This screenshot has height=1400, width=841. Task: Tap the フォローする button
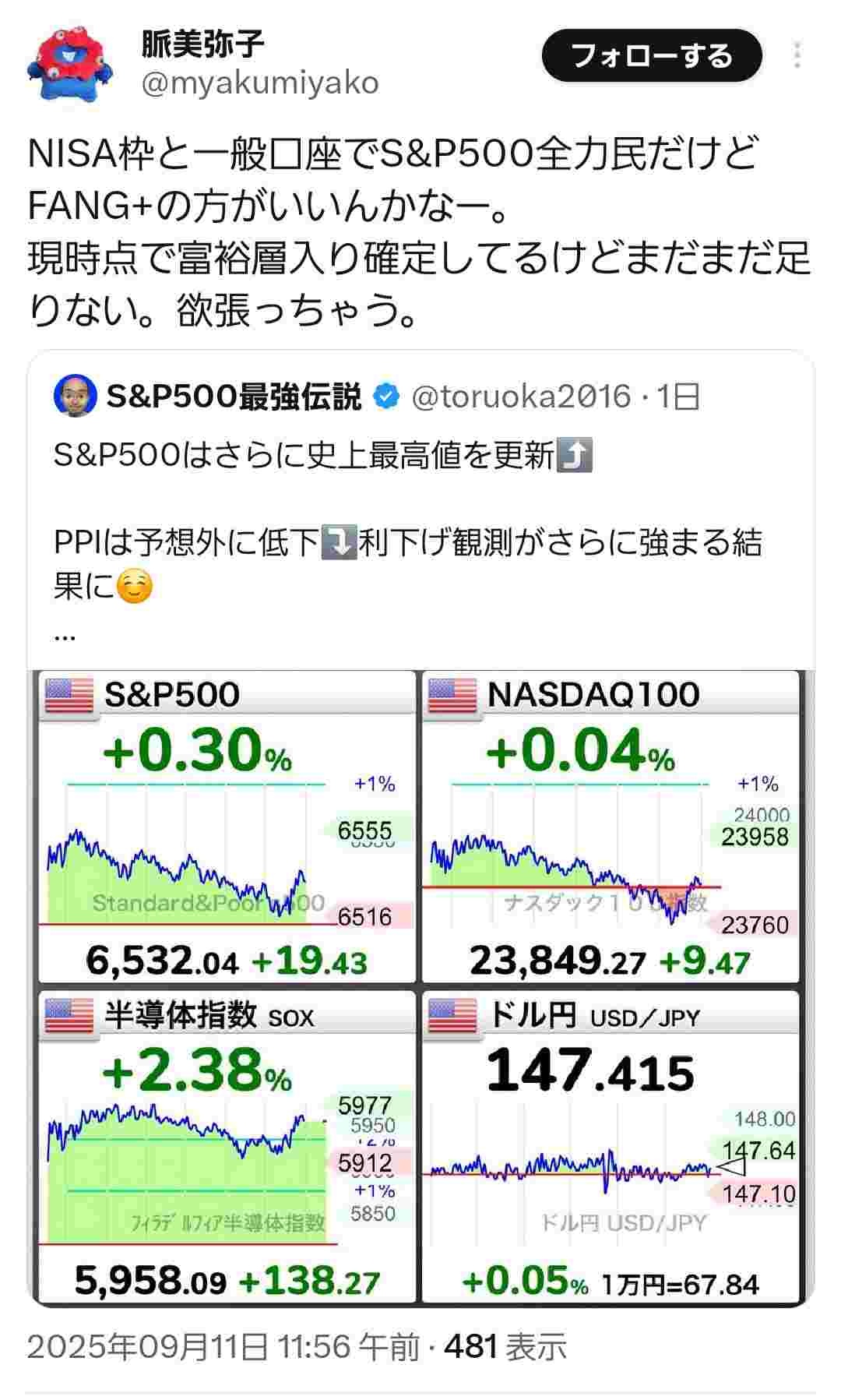[x=651, y=56]
